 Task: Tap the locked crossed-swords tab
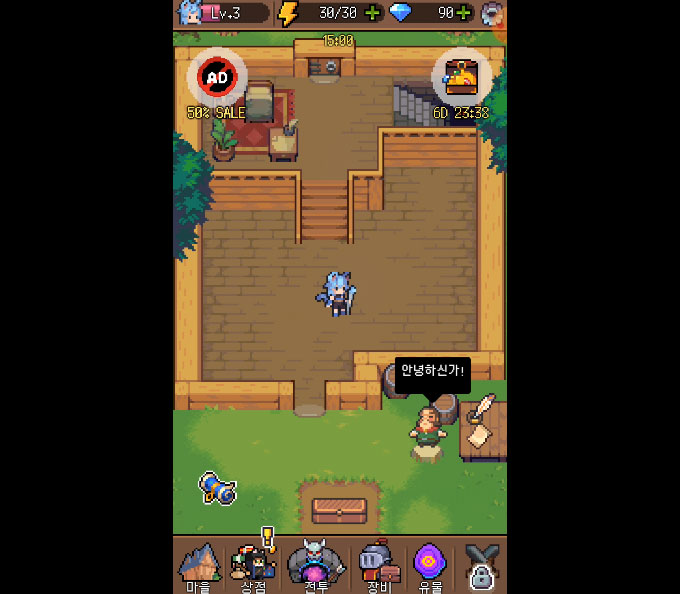482,566
